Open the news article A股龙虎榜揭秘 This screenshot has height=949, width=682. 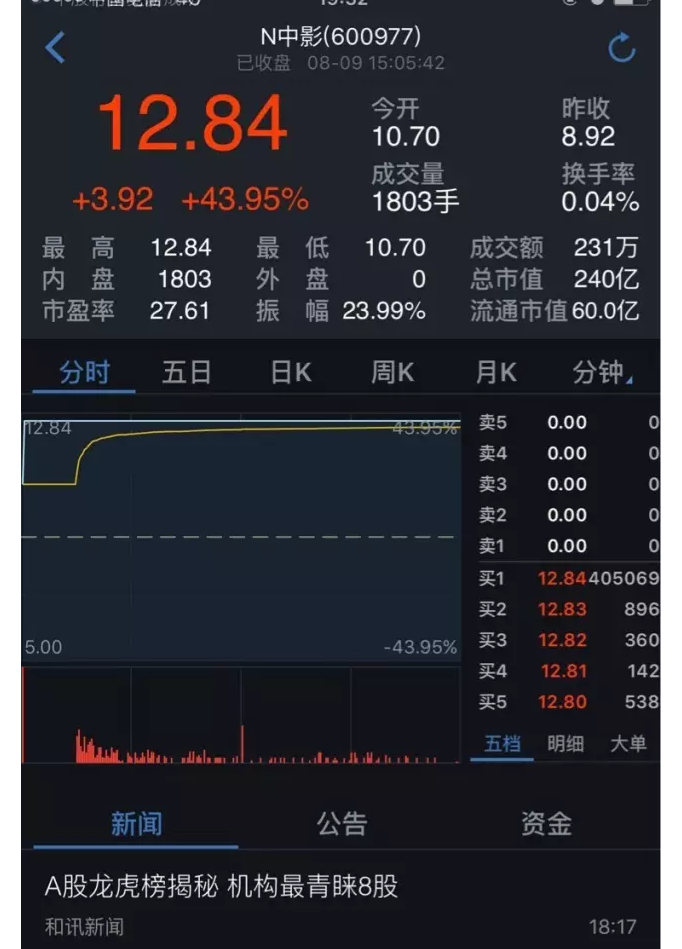point(222,886)
